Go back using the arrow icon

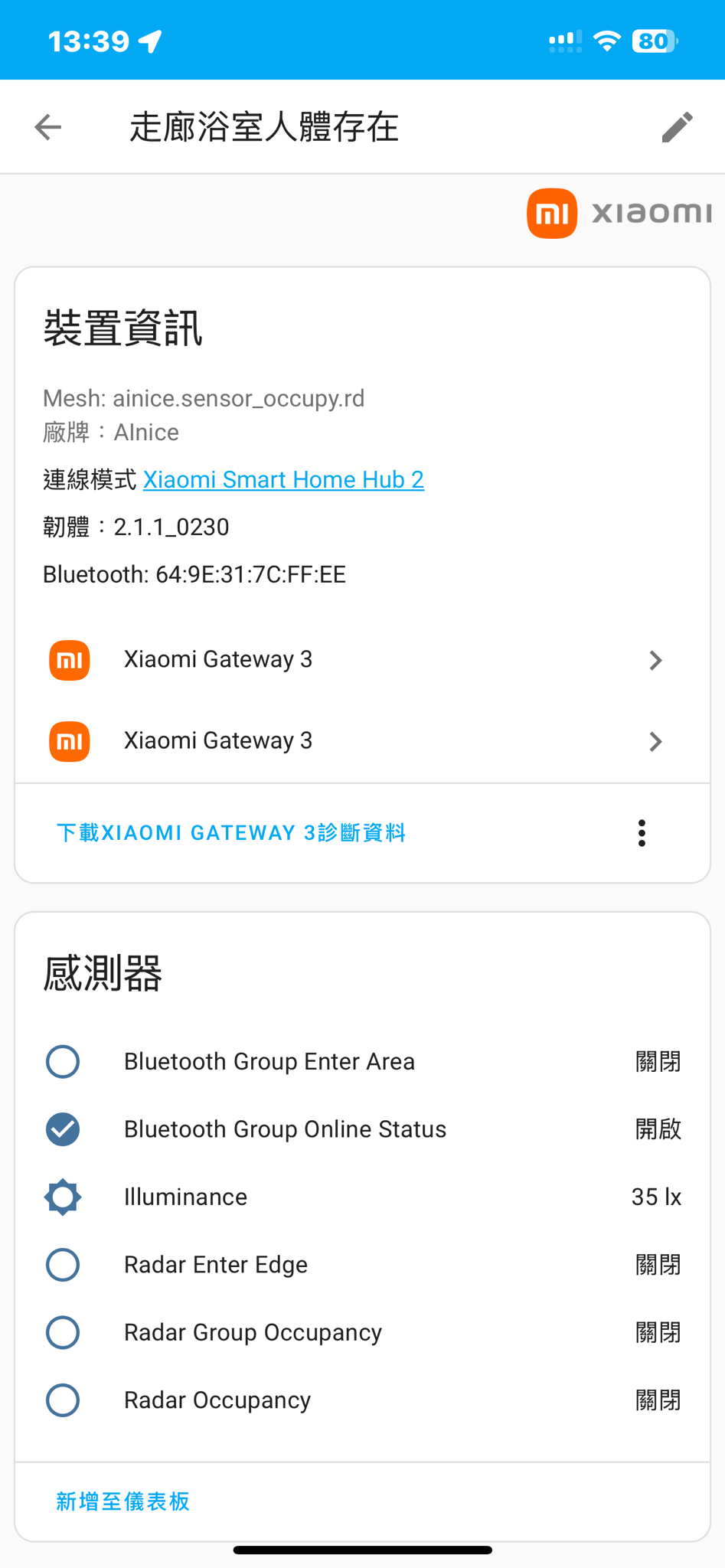point(47,127)
